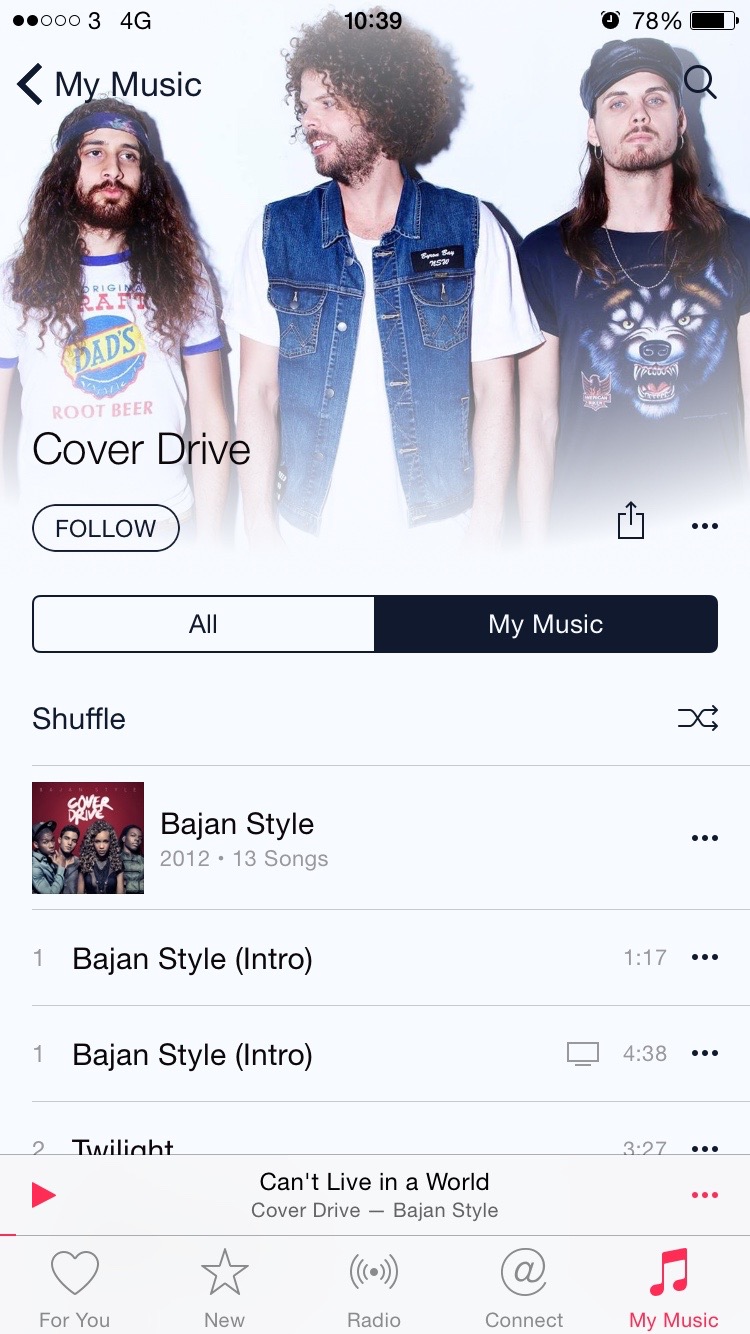Shuffle Cover Drive songs

coord(697,718)
